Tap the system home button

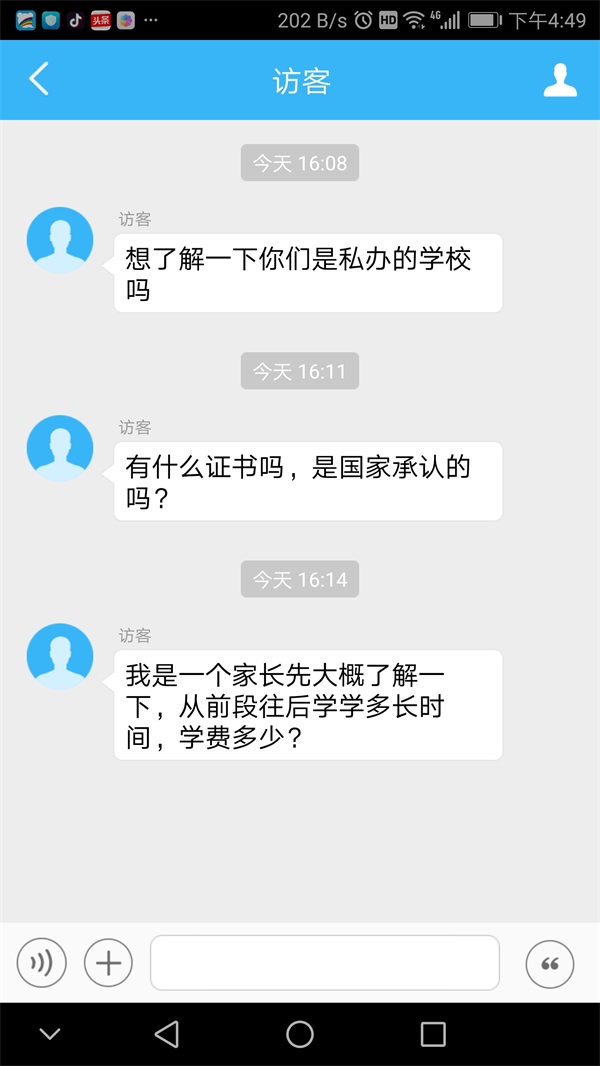300,1034
